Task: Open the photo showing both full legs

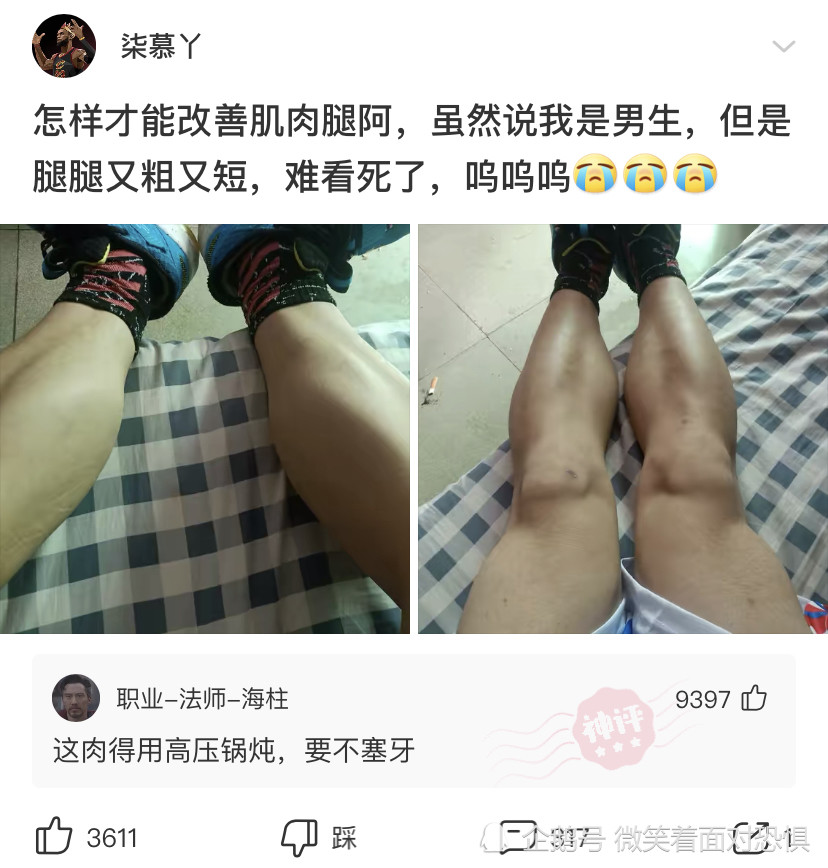Action: tap(622, 428)
